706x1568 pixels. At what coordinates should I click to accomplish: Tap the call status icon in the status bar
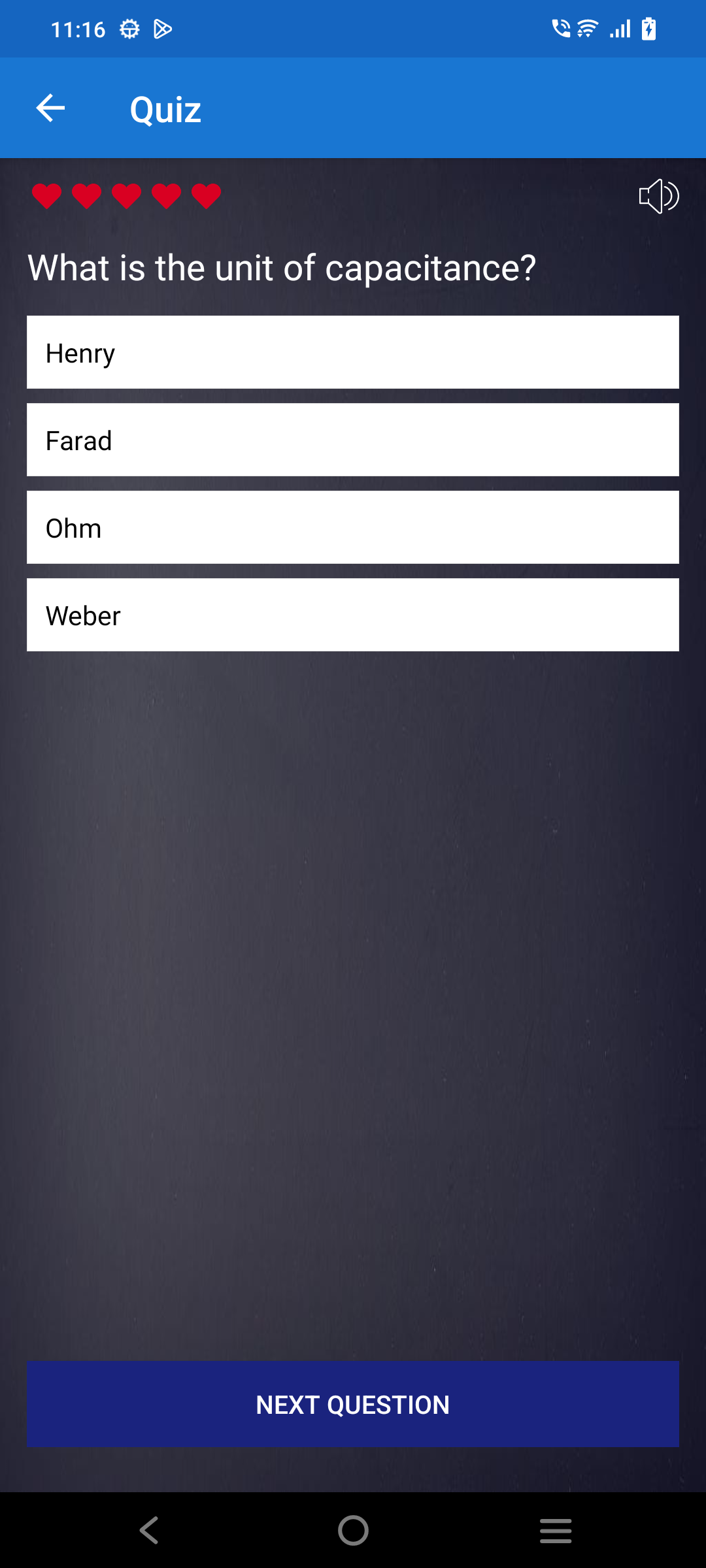click(561, 29)
